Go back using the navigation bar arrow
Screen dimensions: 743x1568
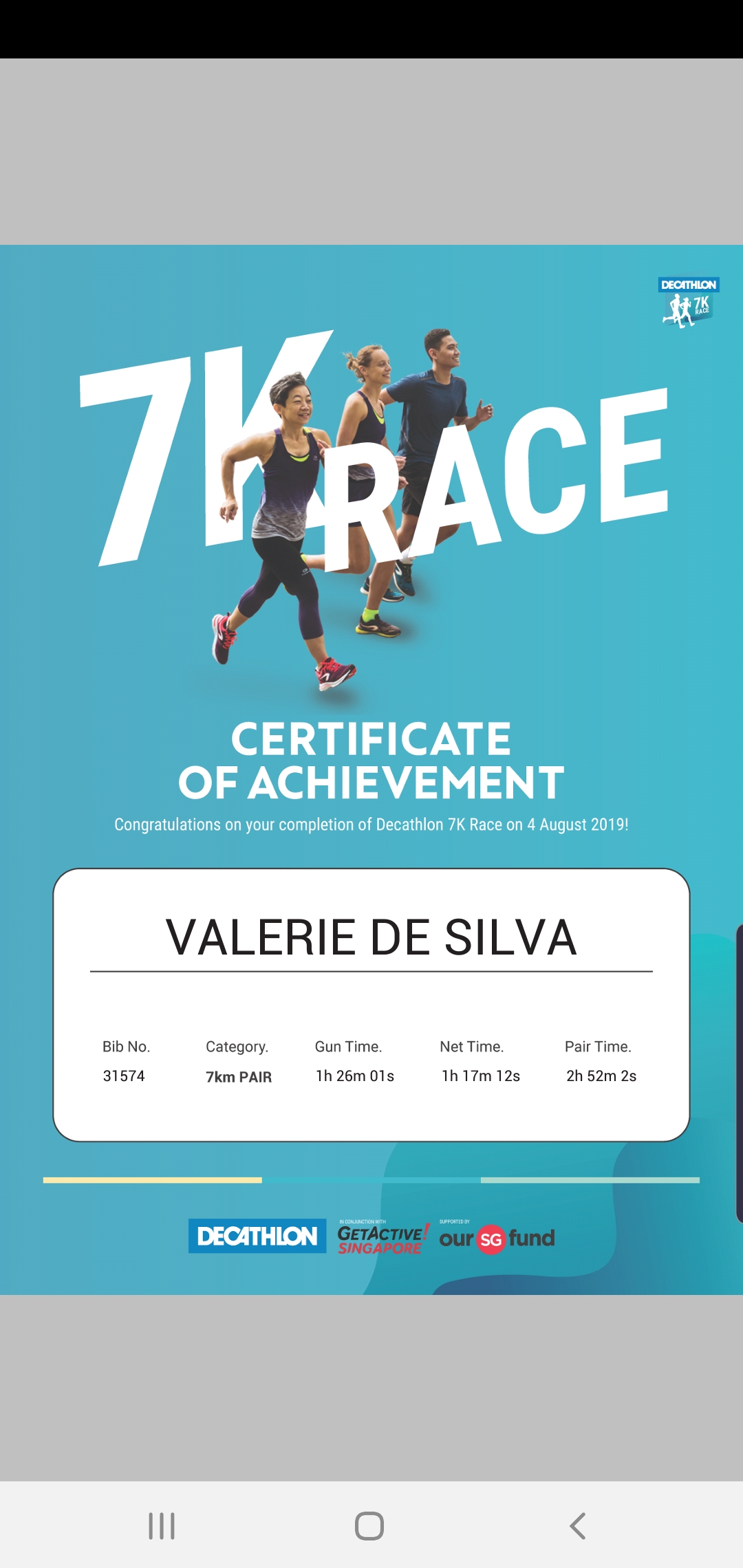(x=578, y=1526)
